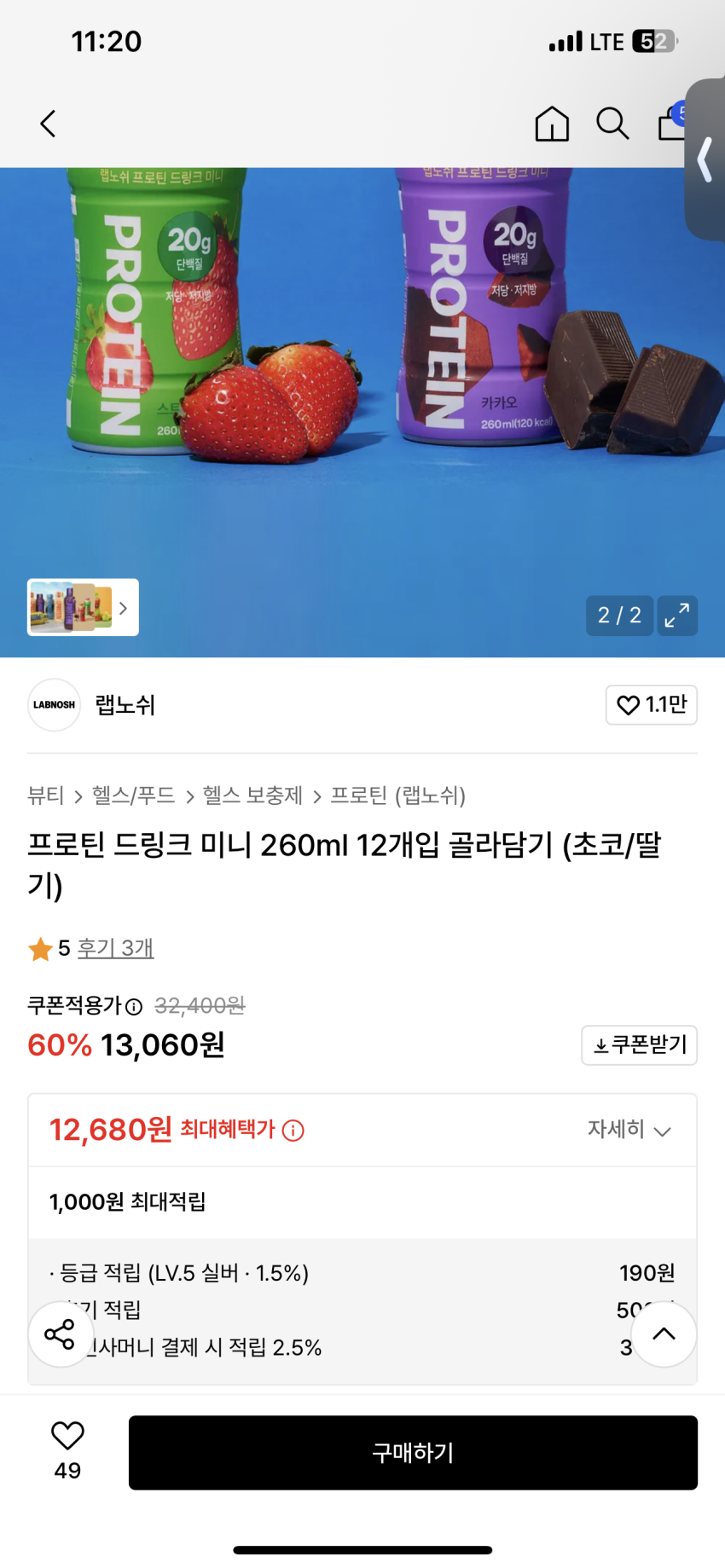Share this product
725x1568 pixels.
pos(60,1334)
